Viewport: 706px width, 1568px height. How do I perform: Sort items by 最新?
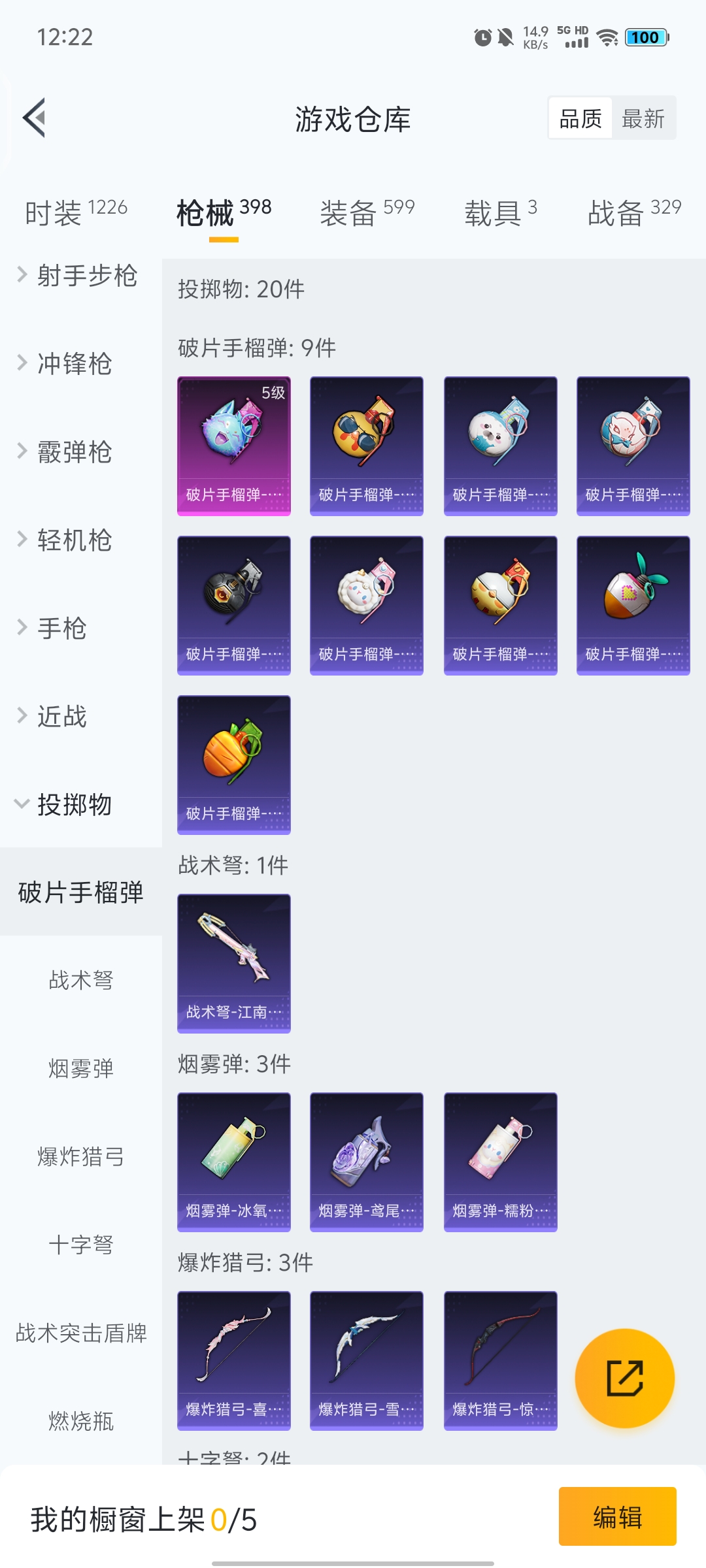click(643, 118)
